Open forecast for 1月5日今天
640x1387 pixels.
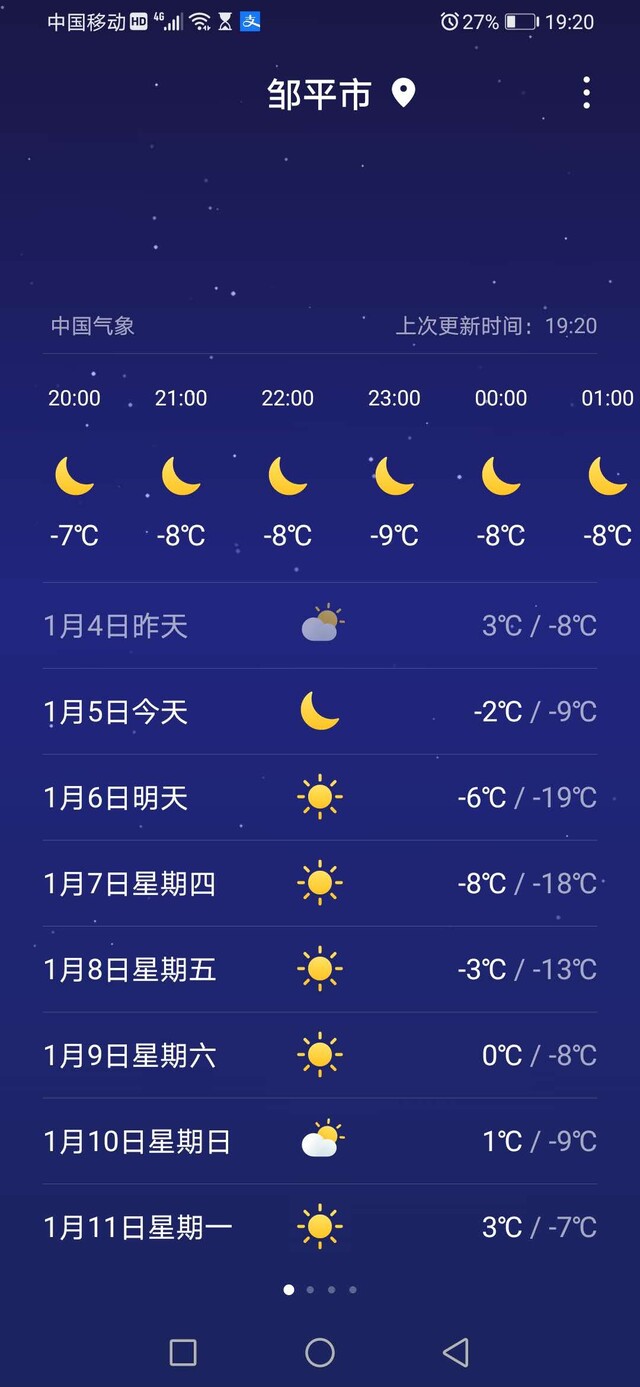click(320, 712)
